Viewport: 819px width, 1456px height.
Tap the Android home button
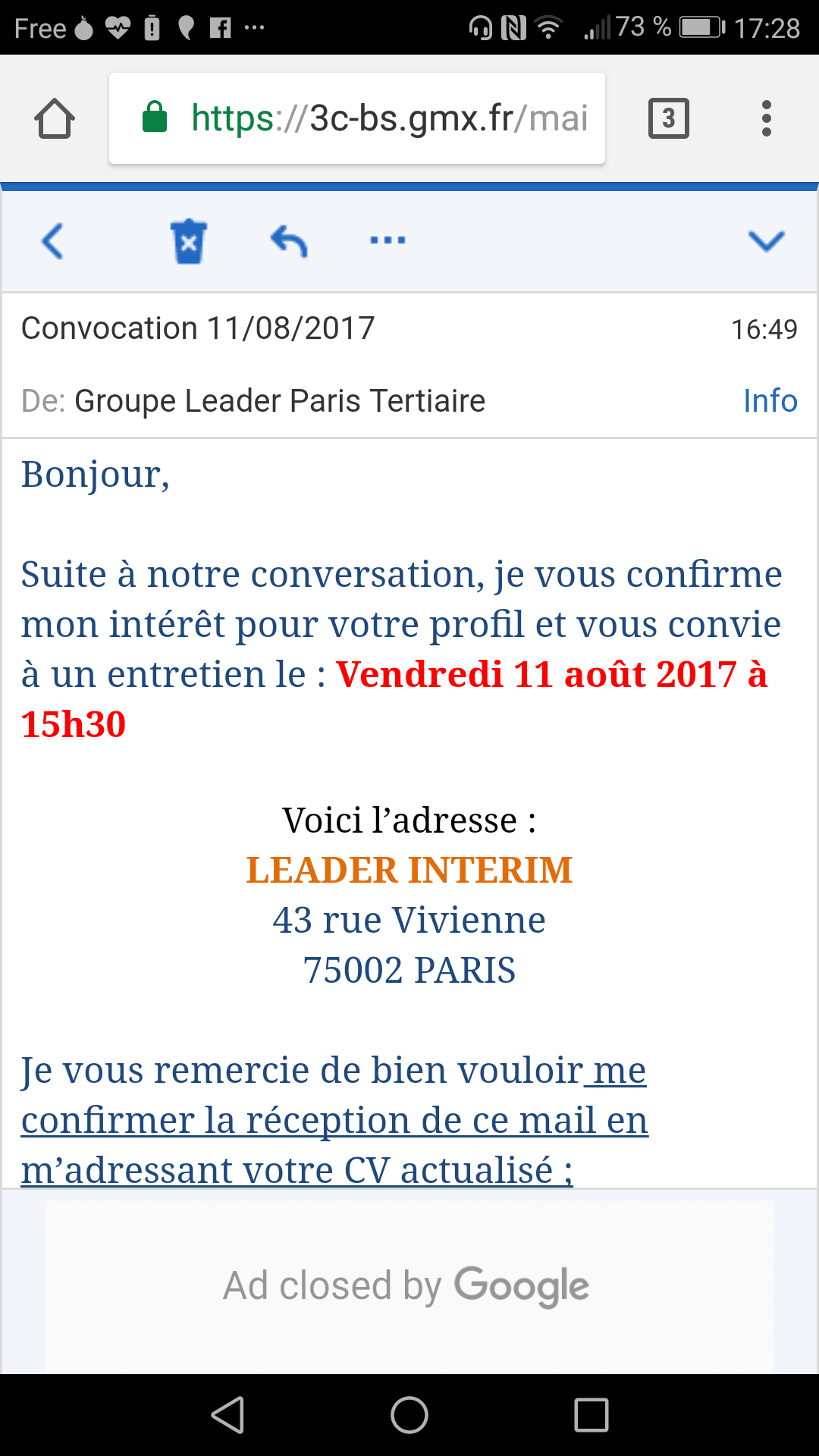[x=409, y=1415]
